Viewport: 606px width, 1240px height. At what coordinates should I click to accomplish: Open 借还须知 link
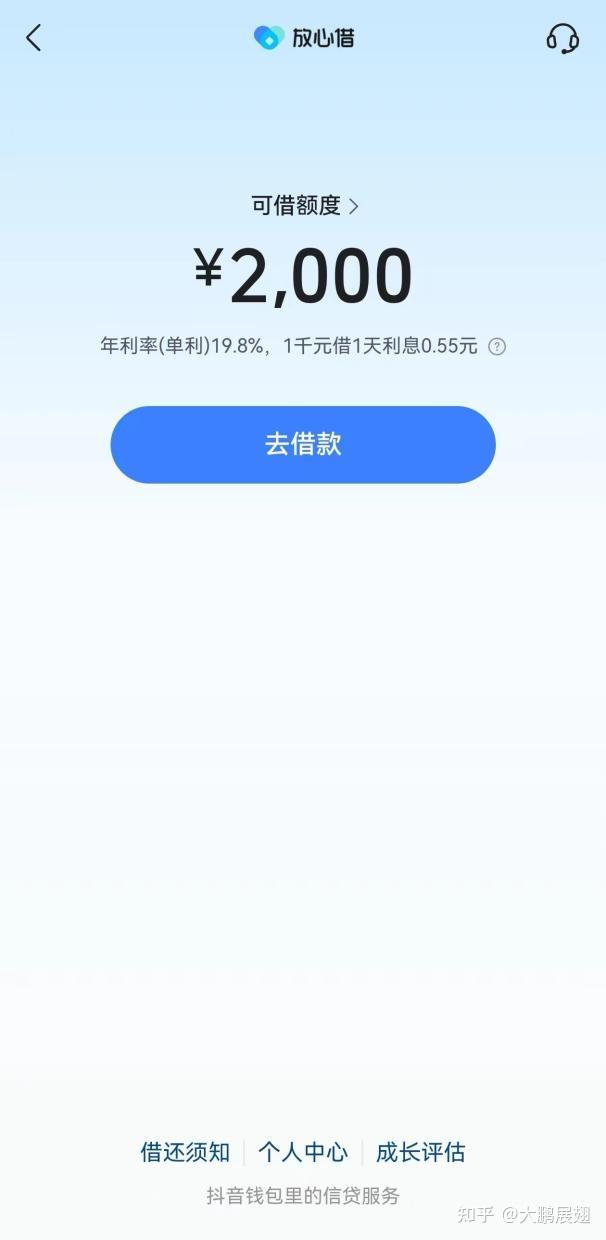coord(185,1152)
